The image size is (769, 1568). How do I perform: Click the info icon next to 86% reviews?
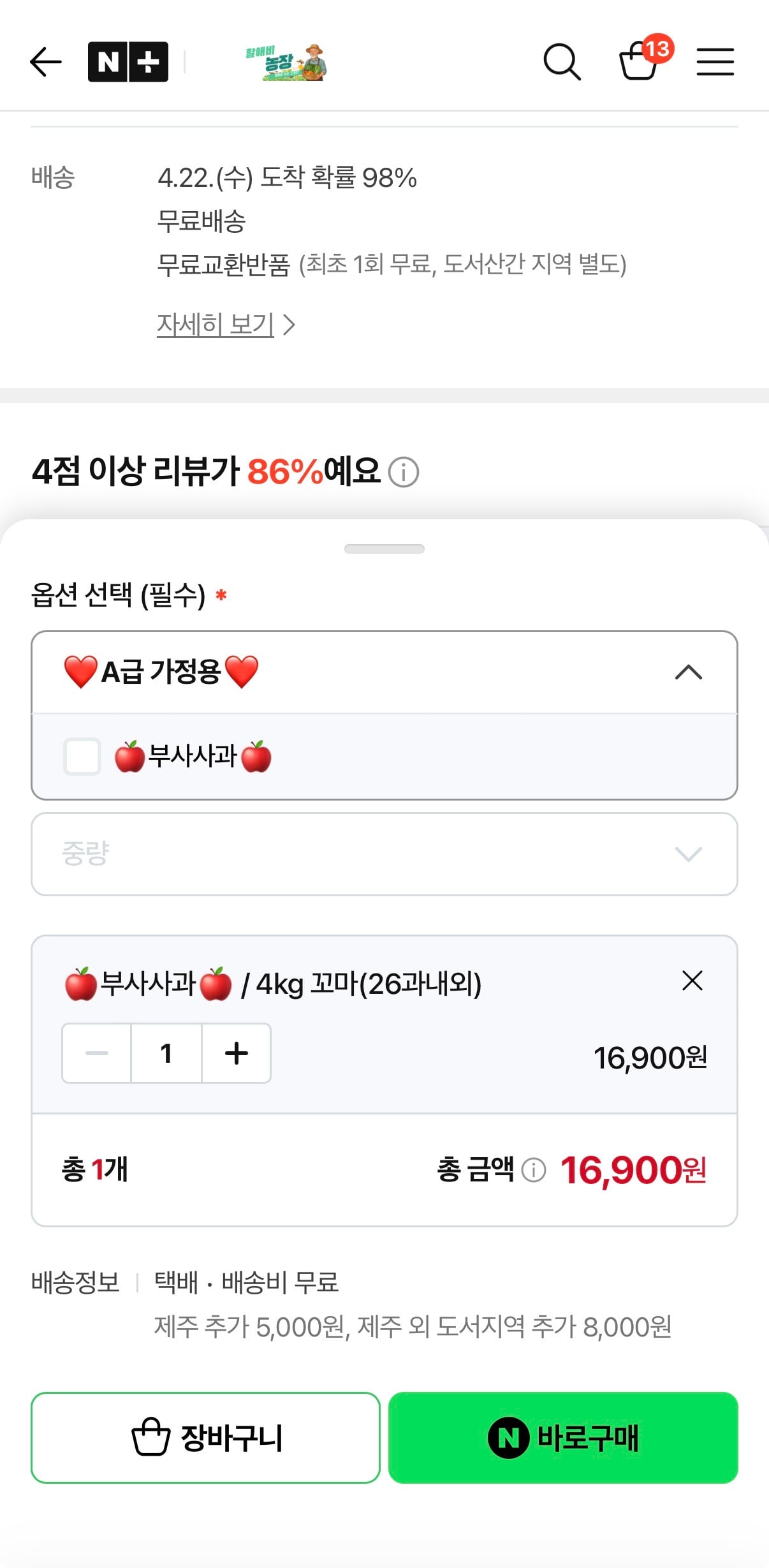tap(406, 472)
